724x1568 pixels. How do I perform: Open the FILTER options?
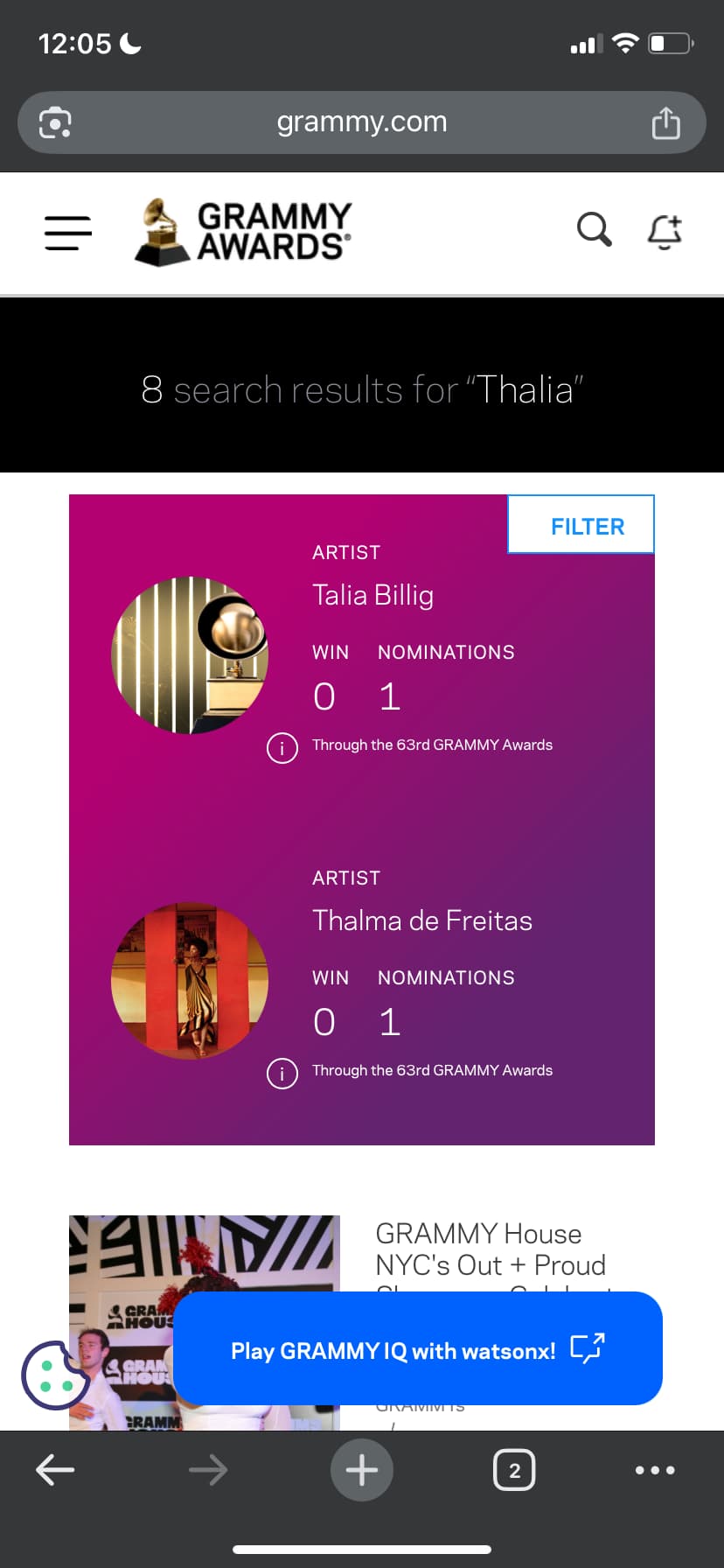coord(581,525)
